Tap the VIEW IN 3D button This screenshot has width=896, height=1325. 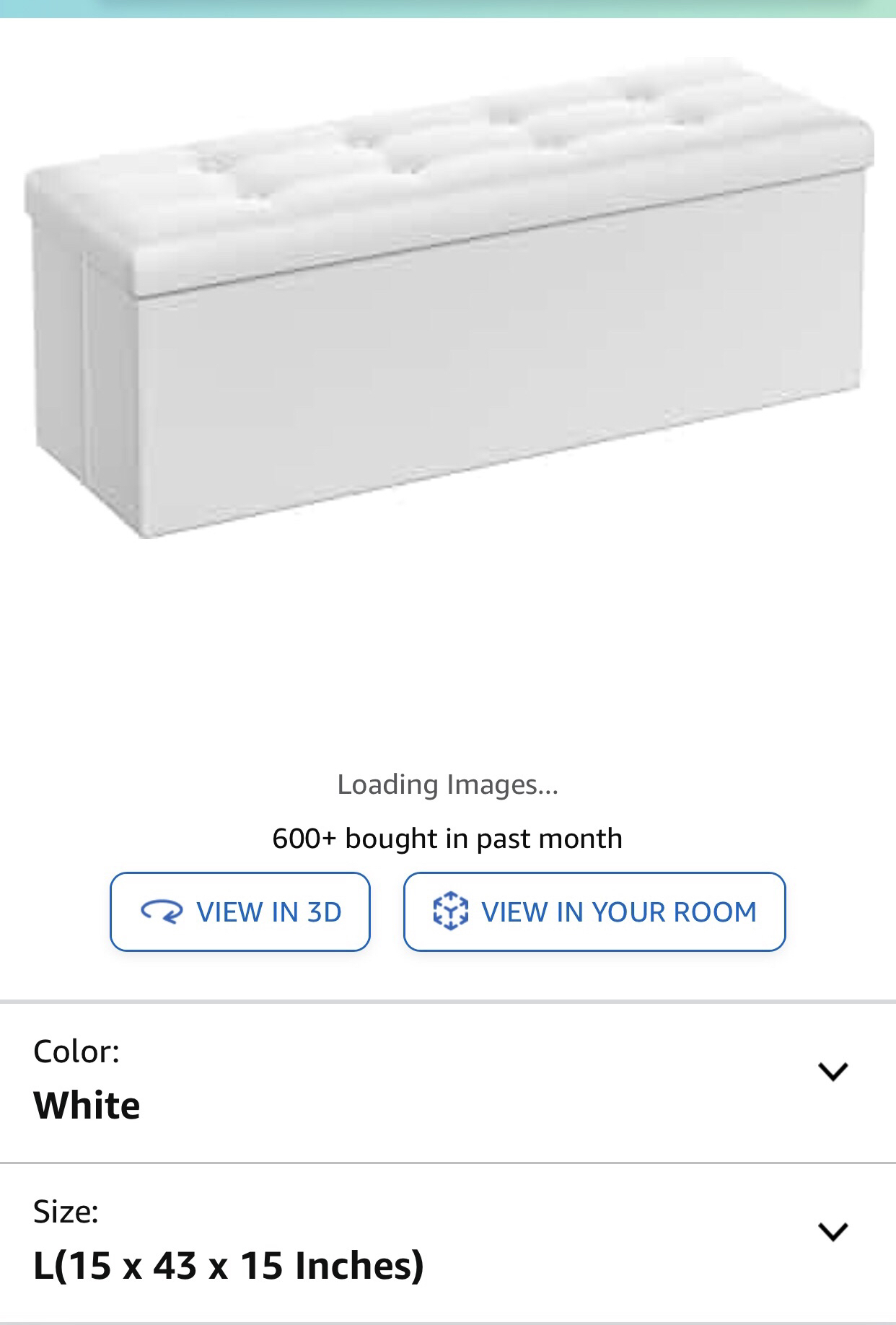(240, 911)
